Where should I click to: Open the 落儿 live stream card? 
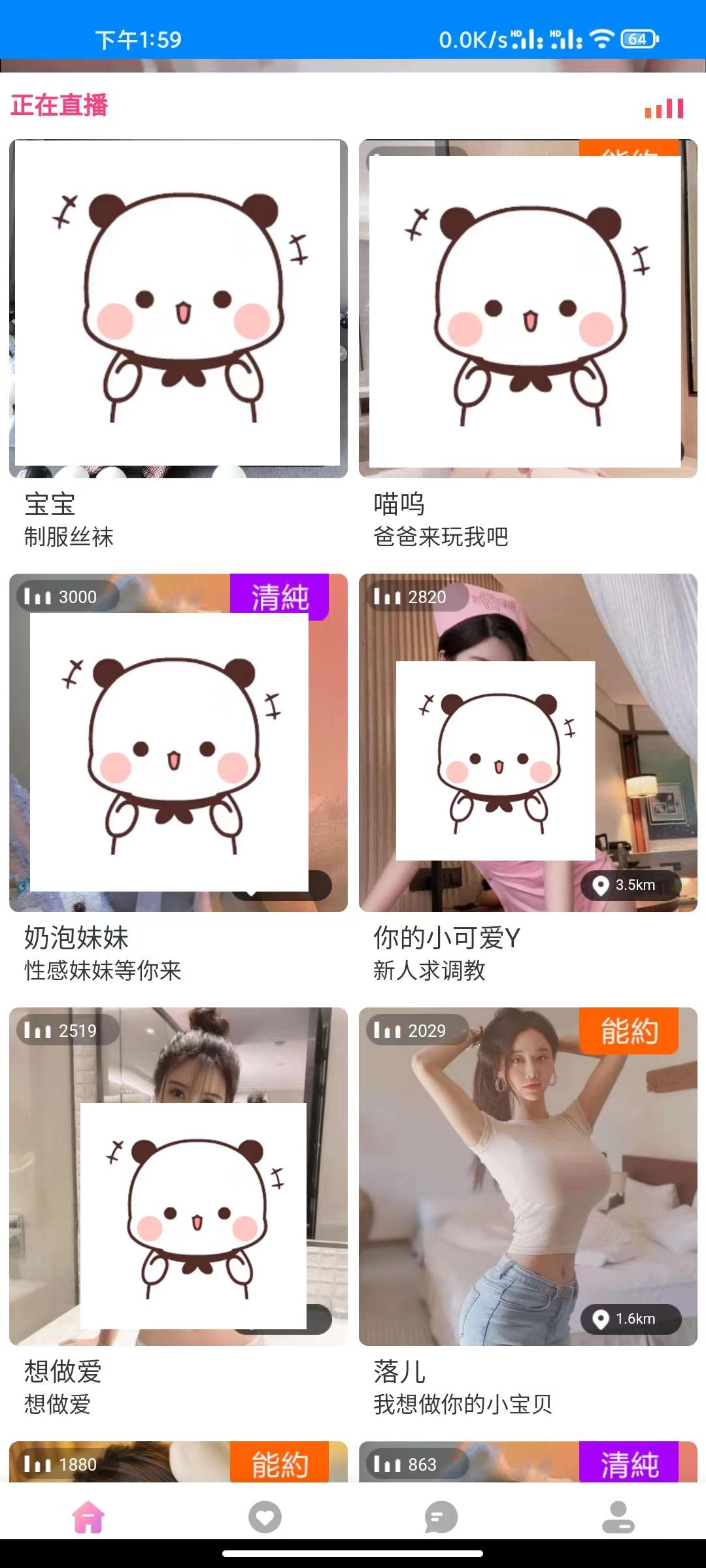(528, 1176)
